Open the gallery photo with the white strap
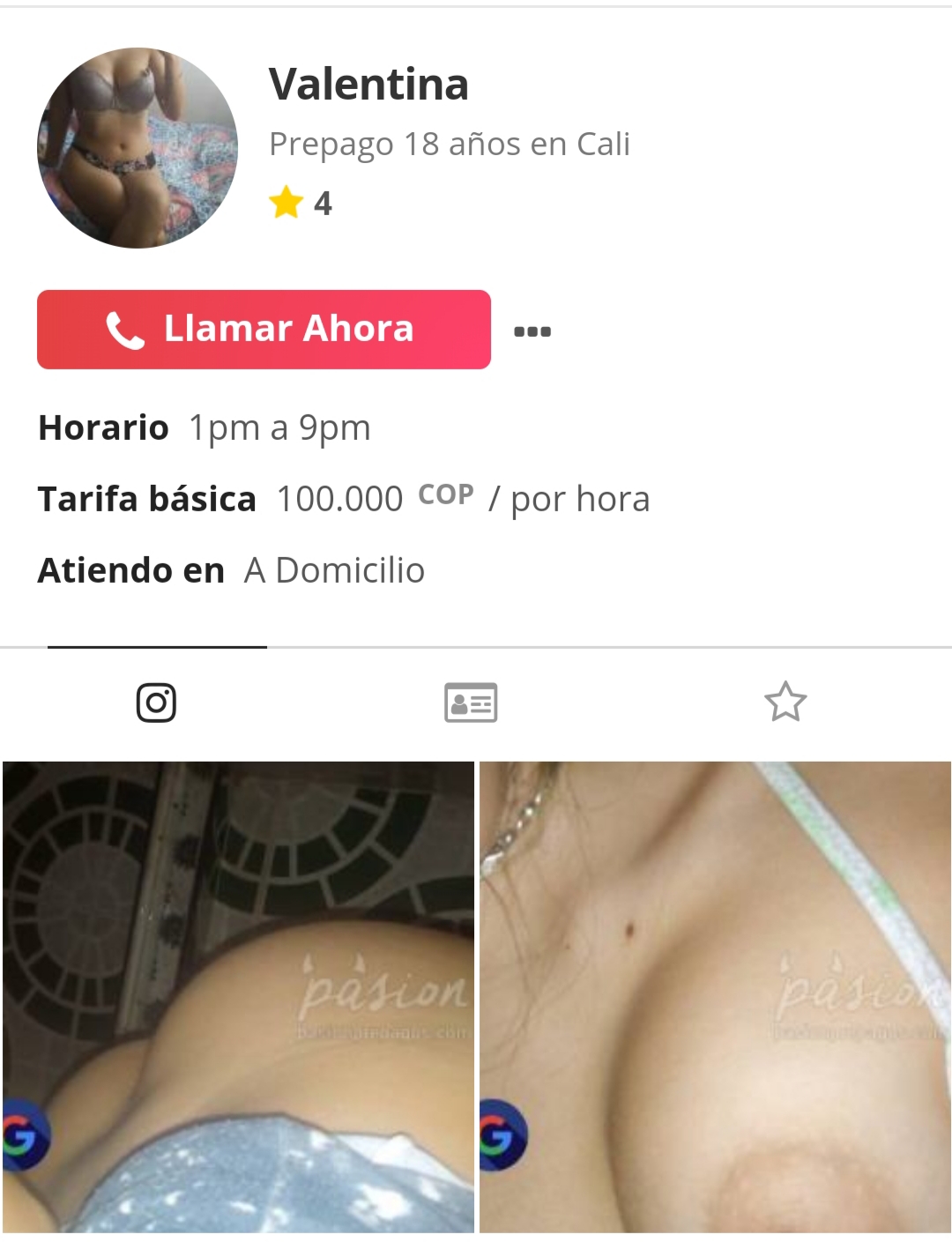Image resolution: width=952 pixels, height=1242 pixels. pos(715,996)
